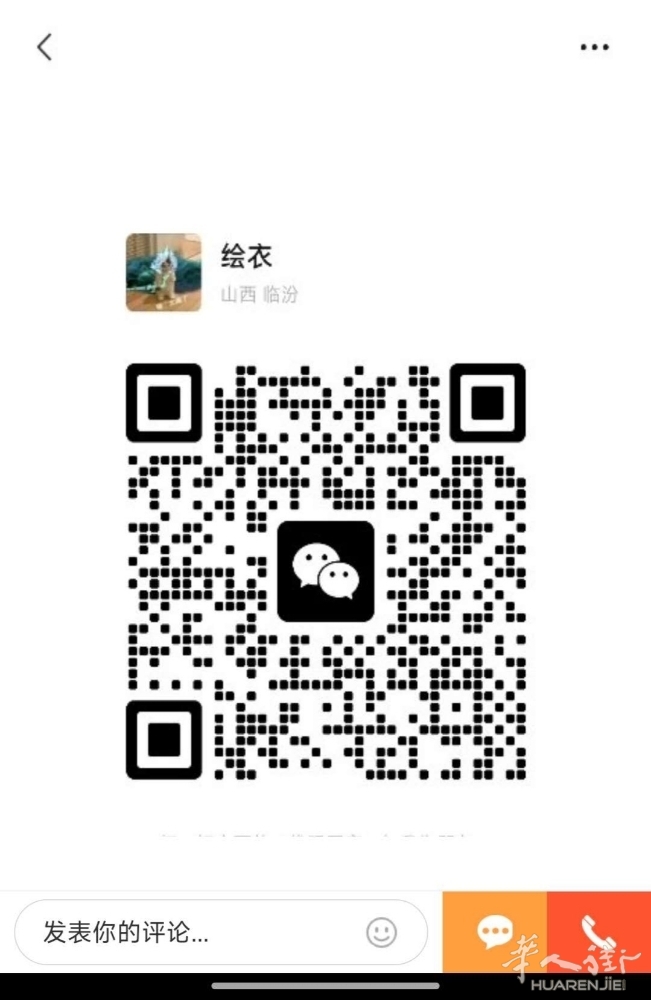Screen dimensions: 651x1000
Task: Open the emoji picker in comment box
Action: [381, 933]
